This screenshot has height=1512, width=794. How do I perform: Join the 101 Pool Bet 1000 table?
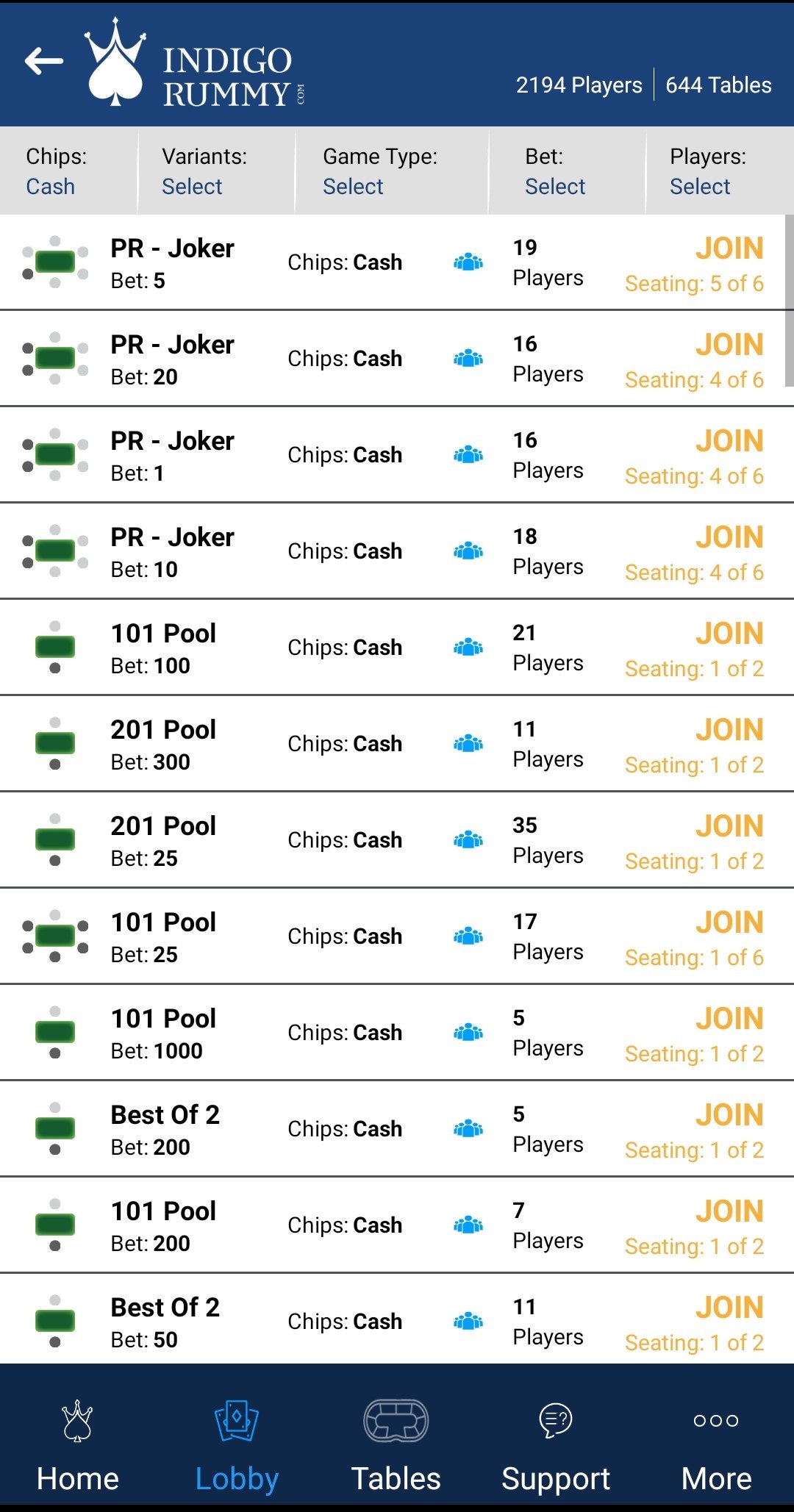pos(729,1019)
